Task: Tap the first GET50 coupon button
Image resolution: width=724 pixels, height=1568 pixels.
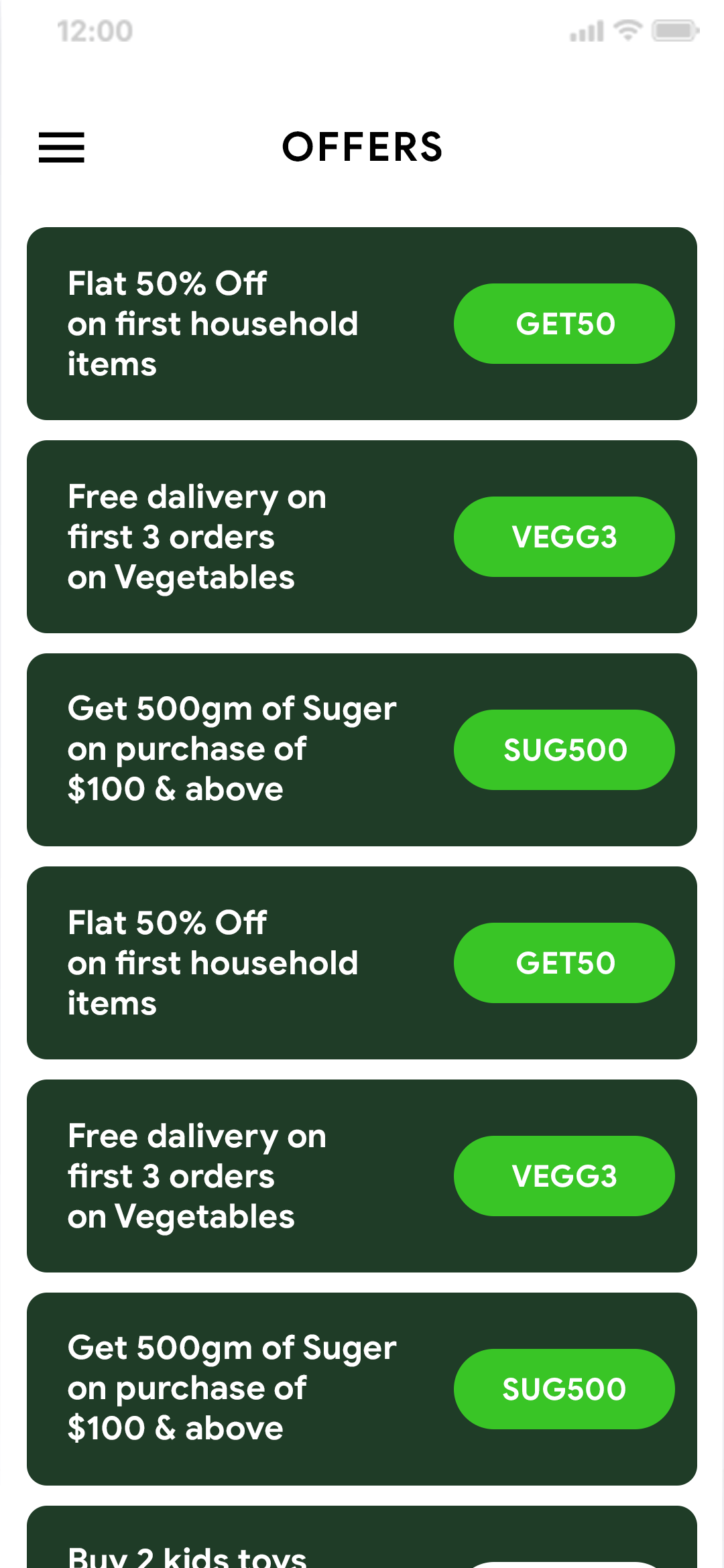Action: pos(564,324)
